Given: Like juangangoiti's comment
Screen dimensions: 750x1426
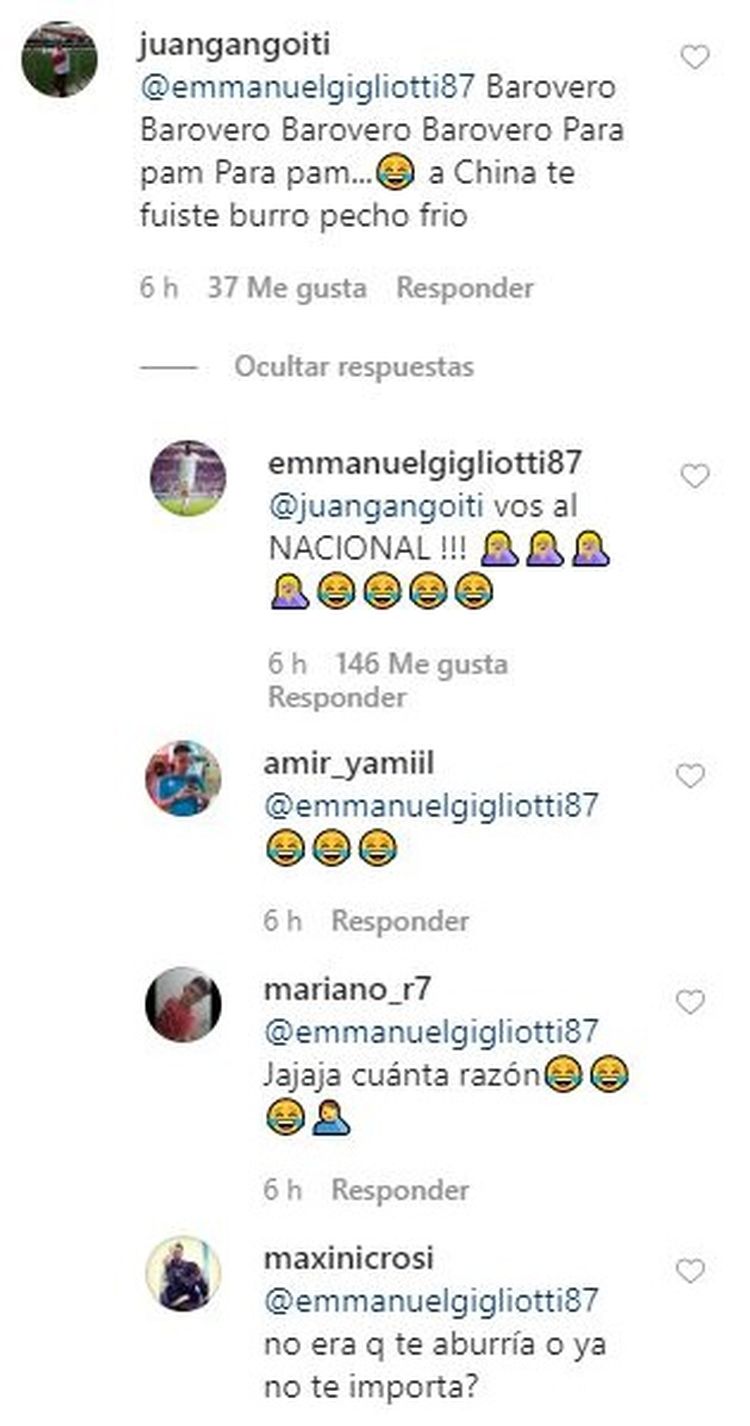Looking at the screenshot, I should [x=694, y=58].
